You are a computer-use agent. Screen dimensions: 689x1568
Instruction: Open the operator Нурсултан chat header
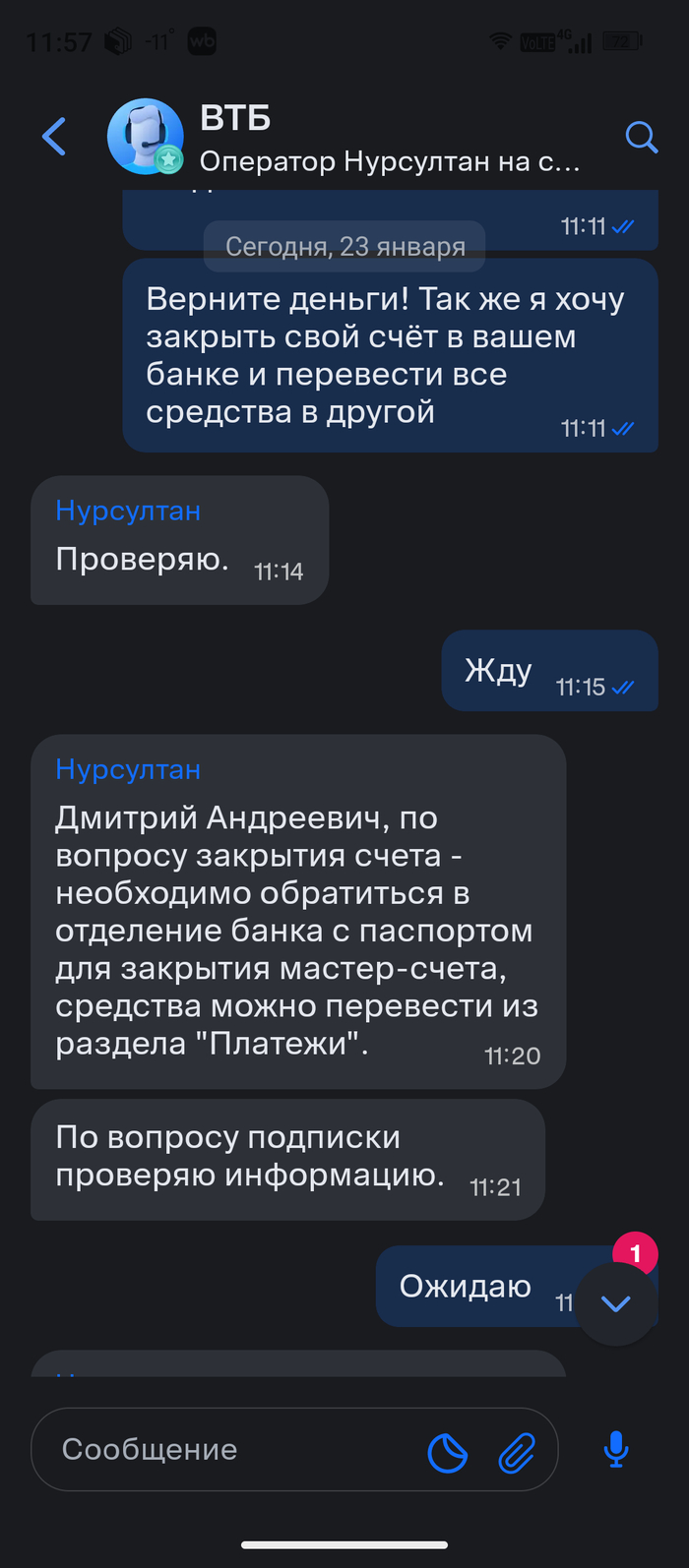tap(389, 139)
